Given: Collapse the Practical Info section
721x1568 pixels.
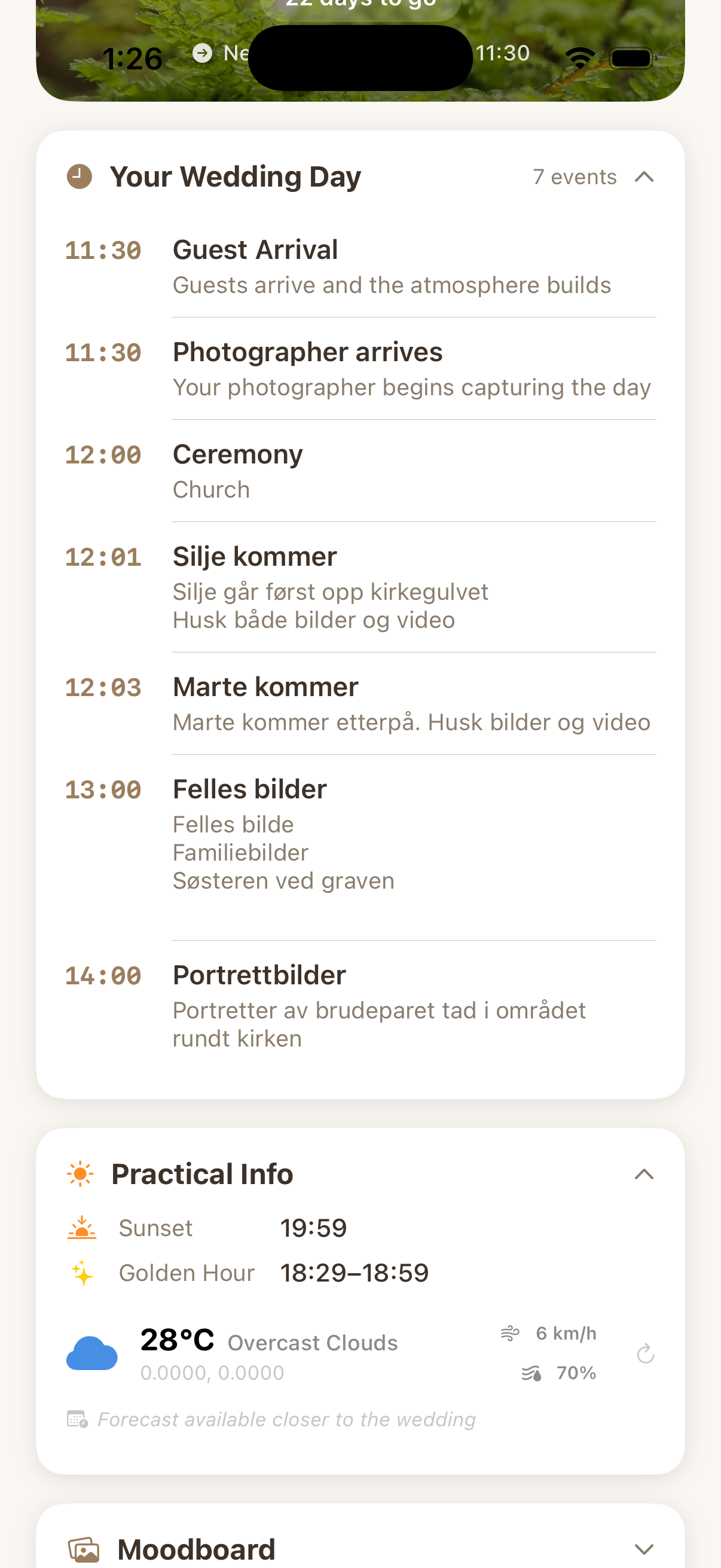Looking at the screenshot, I should [x=644, y=1175].
